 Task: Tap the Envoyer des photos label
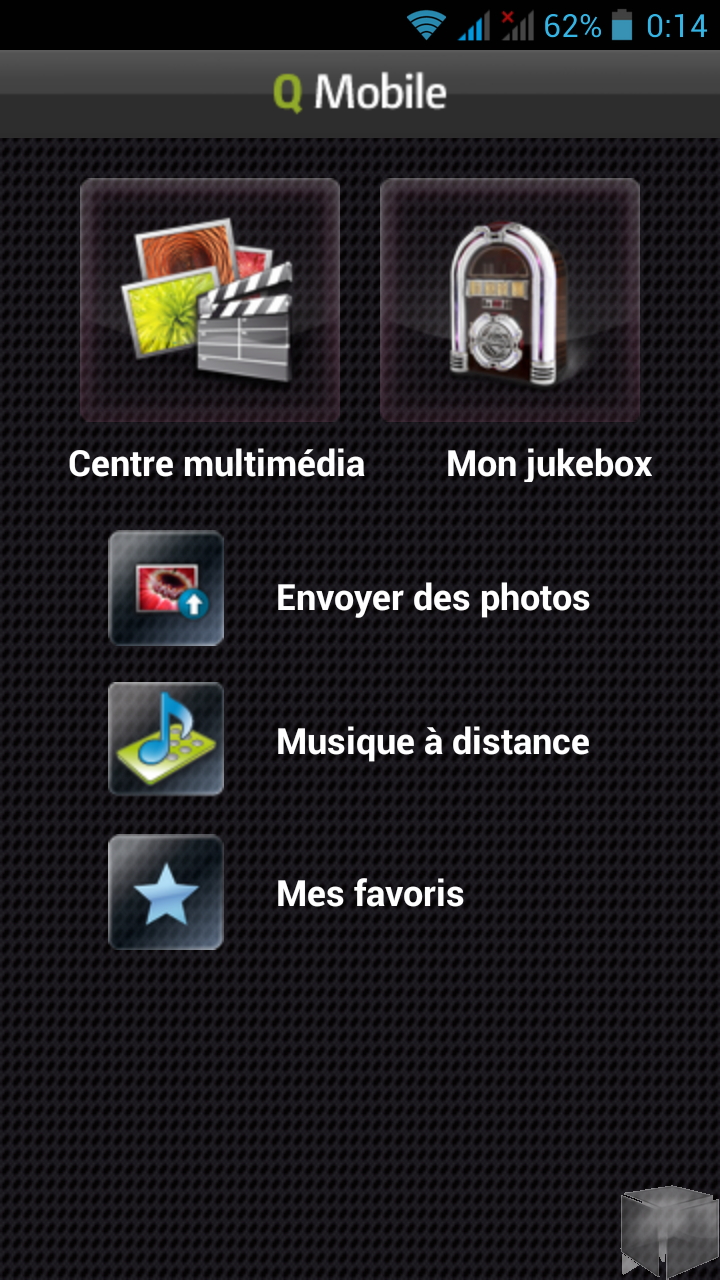pyautogui.click(x=433, y=597)
